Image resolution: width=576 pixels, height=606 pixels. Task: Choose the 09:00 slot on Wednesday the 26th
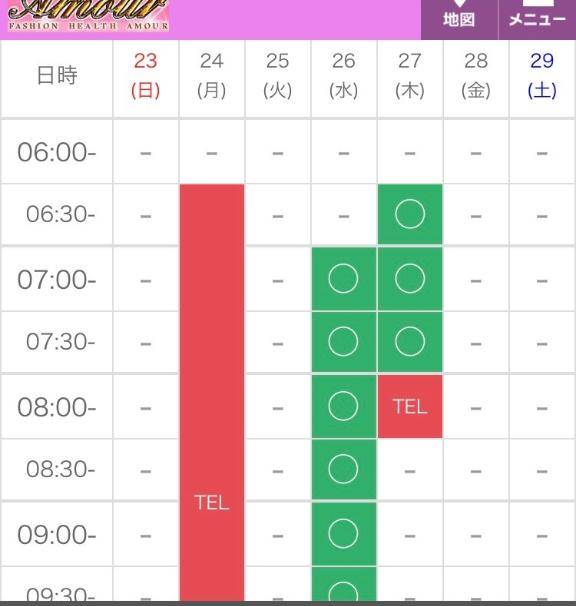point(344,534)
